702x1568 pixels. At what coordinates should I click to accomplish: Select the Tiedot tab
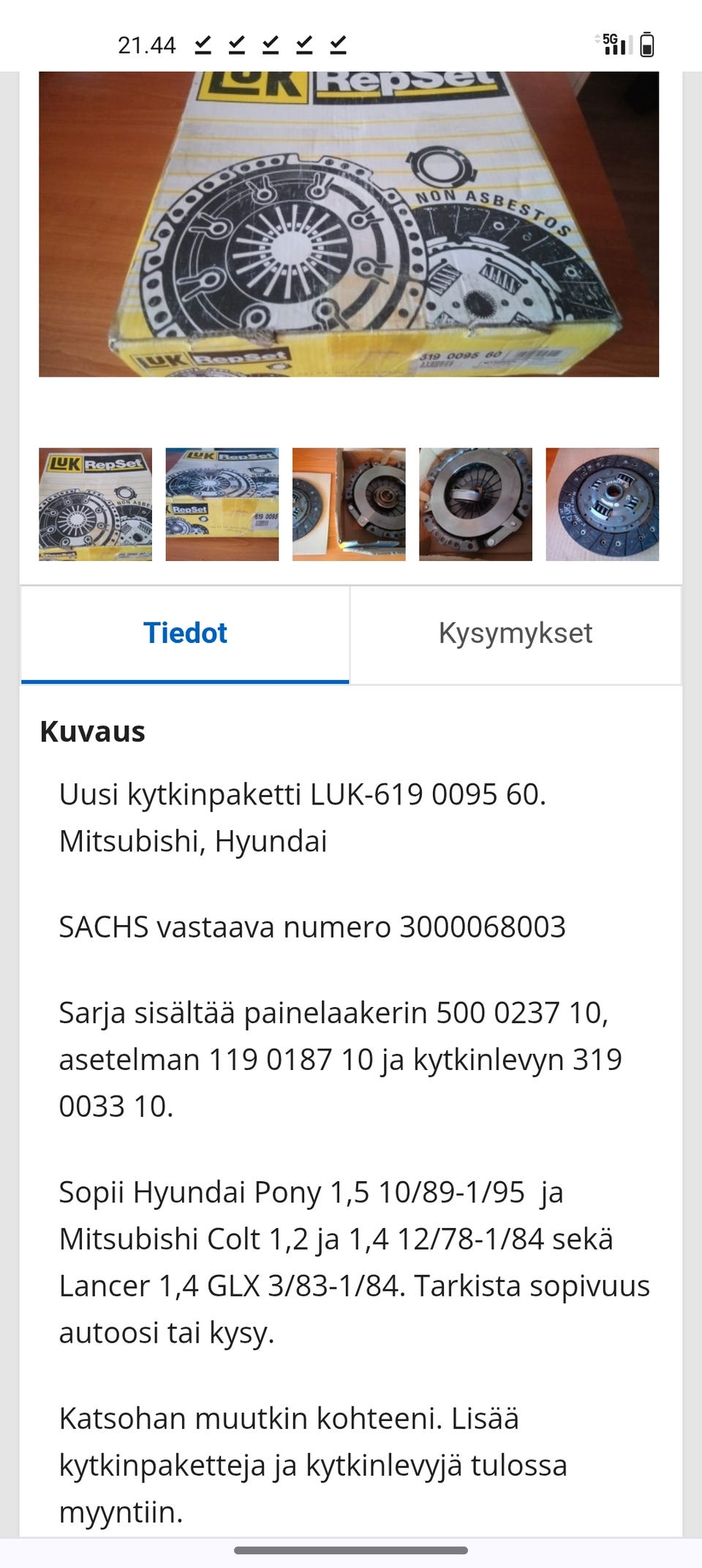tap(185, 633)
